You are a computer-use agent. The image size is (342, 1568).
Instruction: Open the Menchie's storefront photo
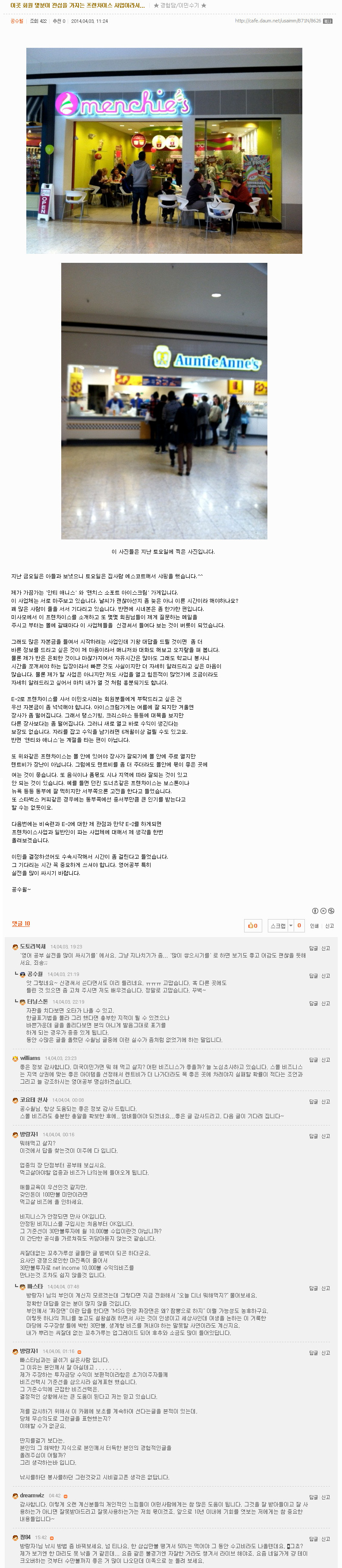click(163, 150)
